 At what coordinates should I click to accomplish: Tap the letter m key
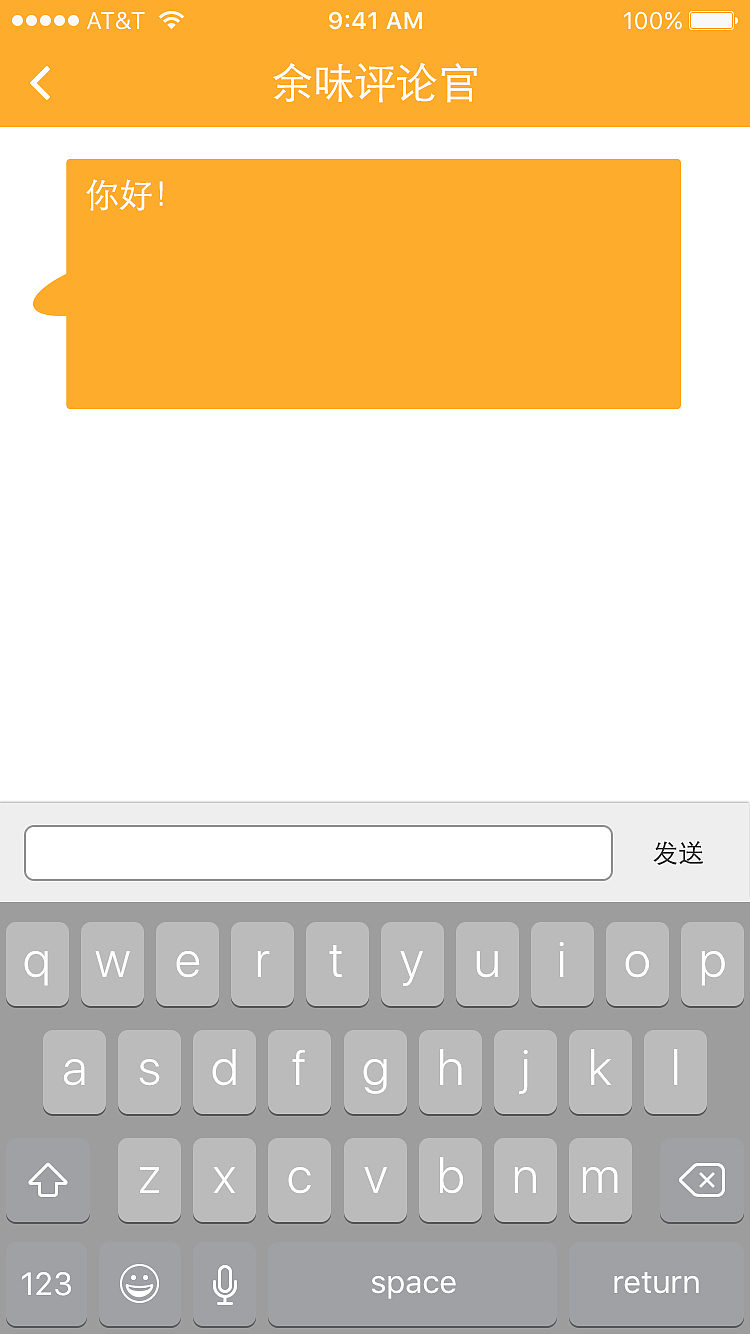pyautogui.click(x=600, y=1180)
